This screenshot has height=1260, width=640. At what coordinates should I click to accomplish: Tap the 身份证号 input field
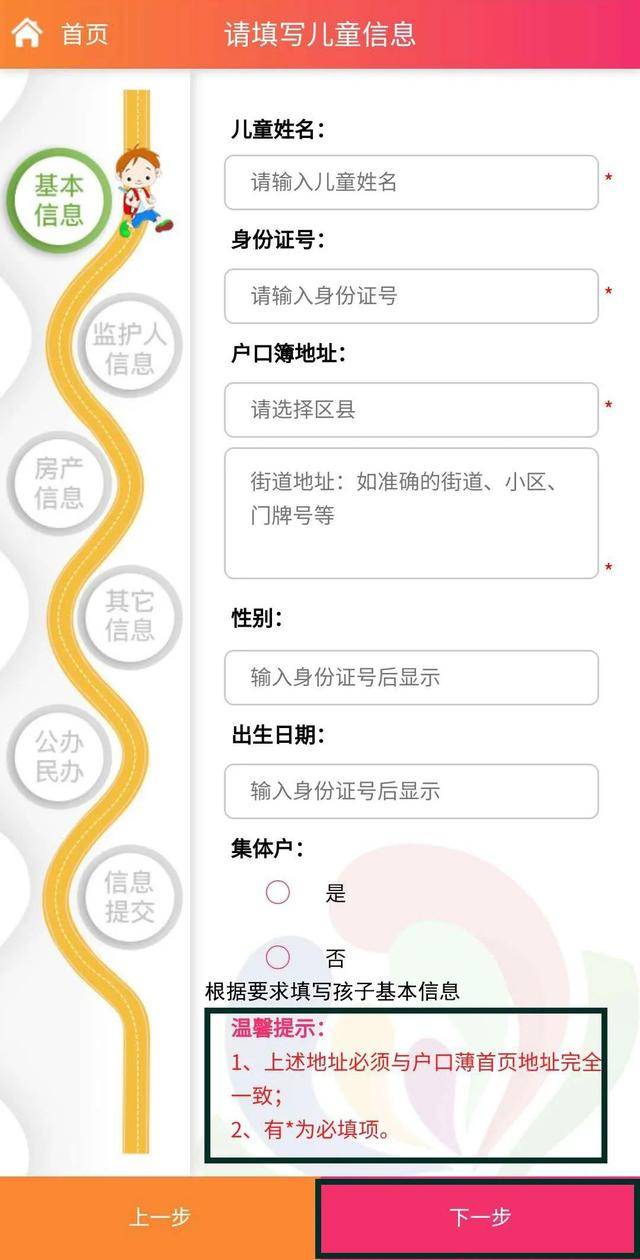coord(411,296)
